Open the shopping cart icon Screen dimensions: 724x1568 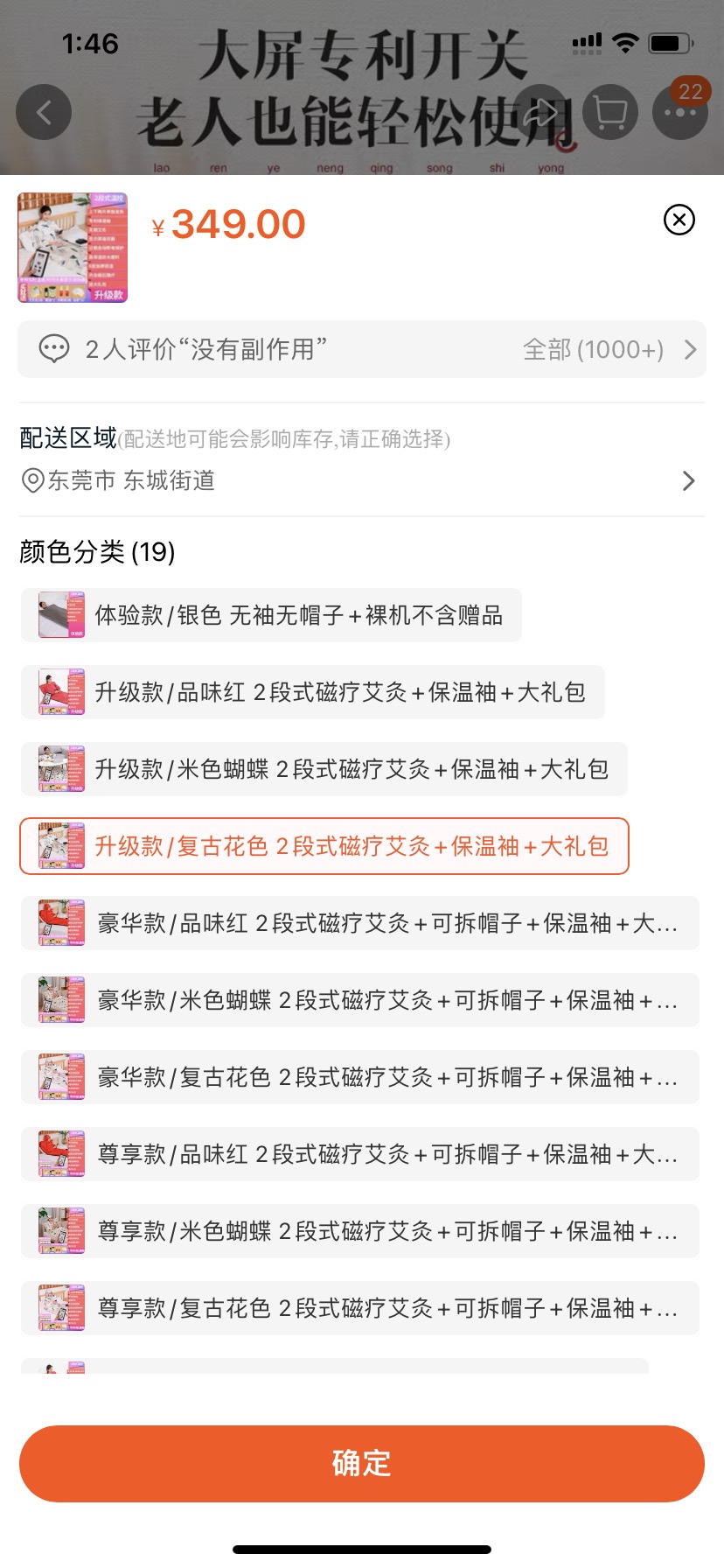pos(610,112)
